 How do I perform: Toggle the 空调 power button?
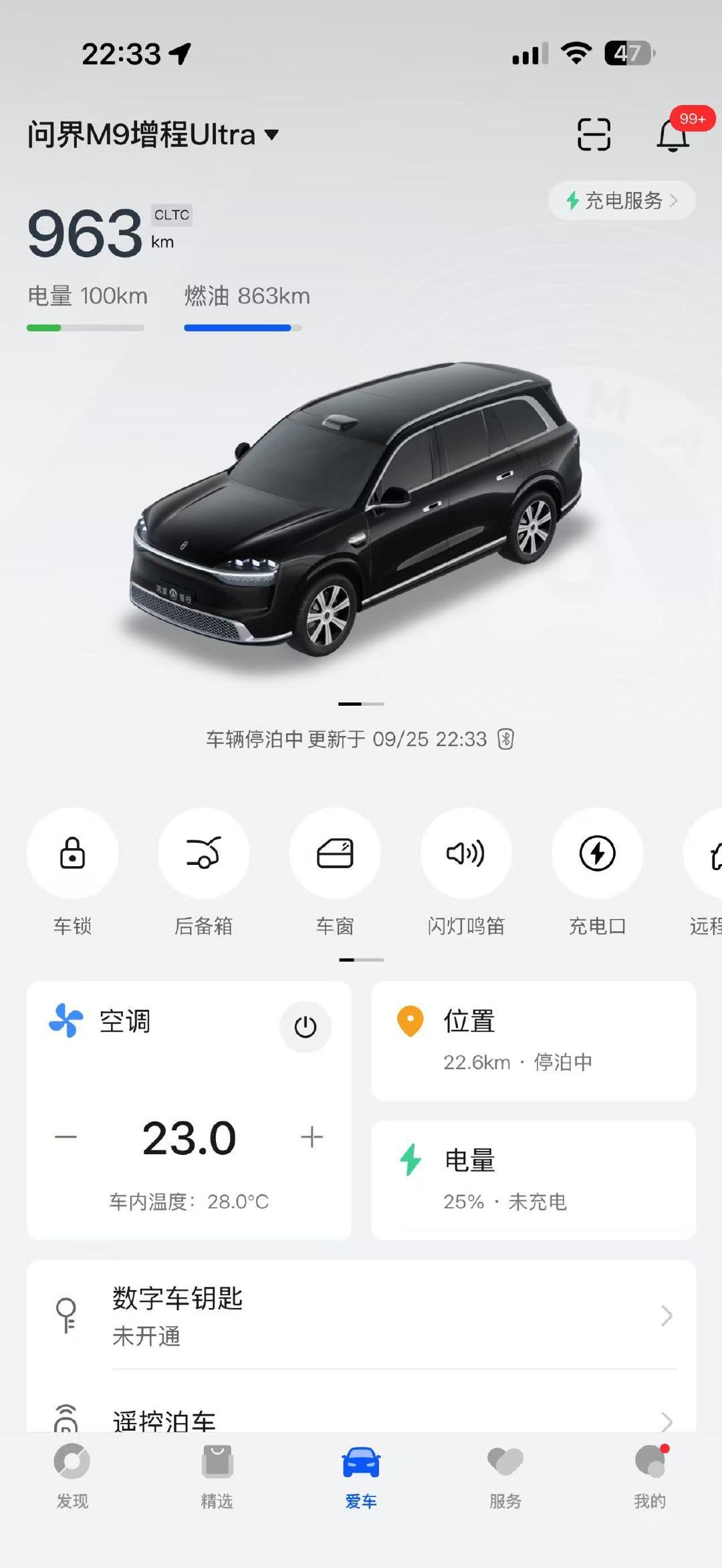306,1027
